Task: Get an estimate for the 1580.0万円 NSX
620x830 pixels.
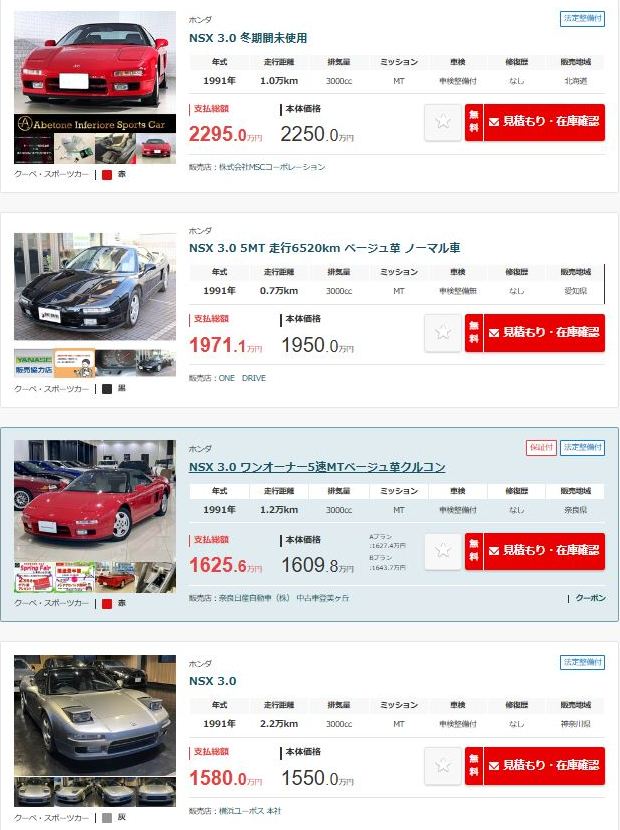Action: coord(535,765)
